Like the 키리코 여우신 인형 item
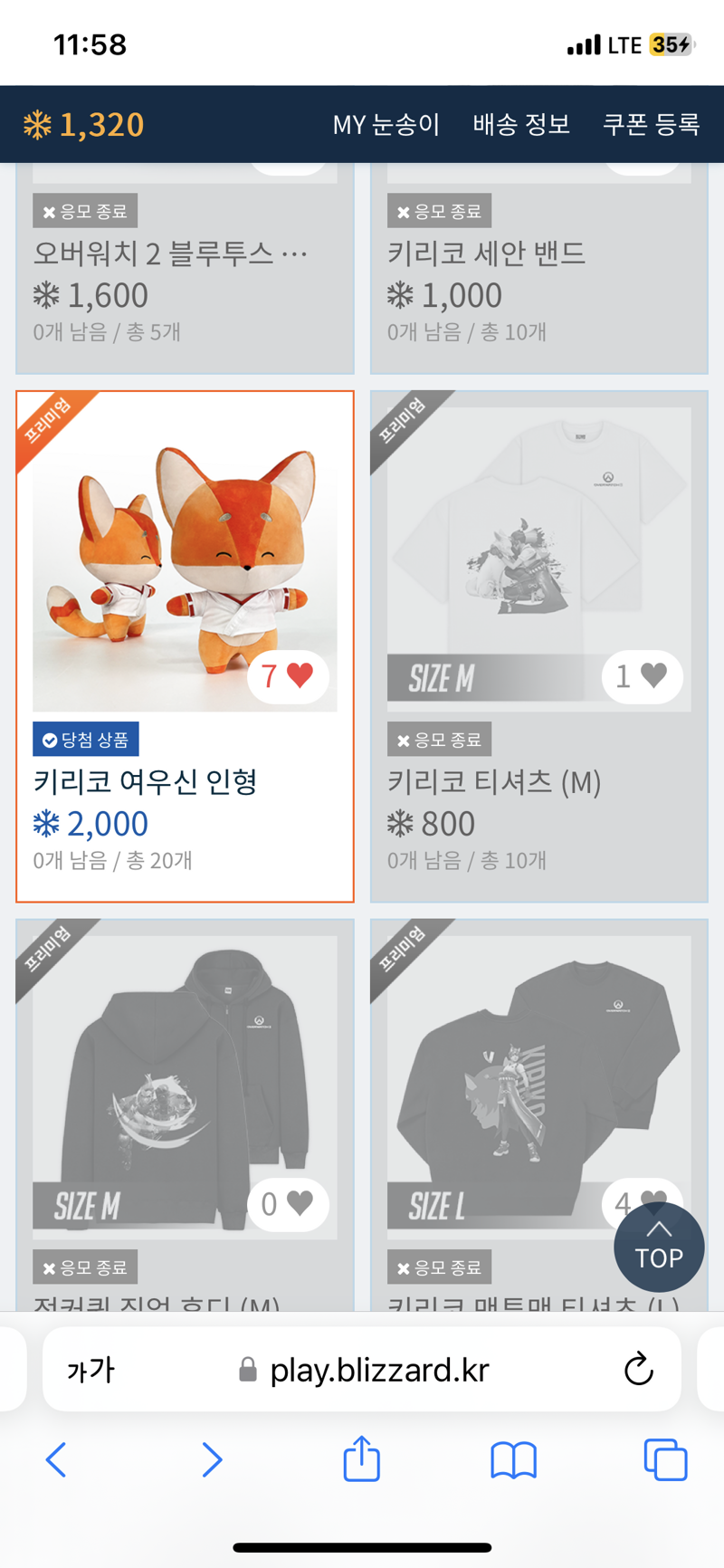Image resolution: width=724 pixels, height=1568 pixels. pos(288,676)
